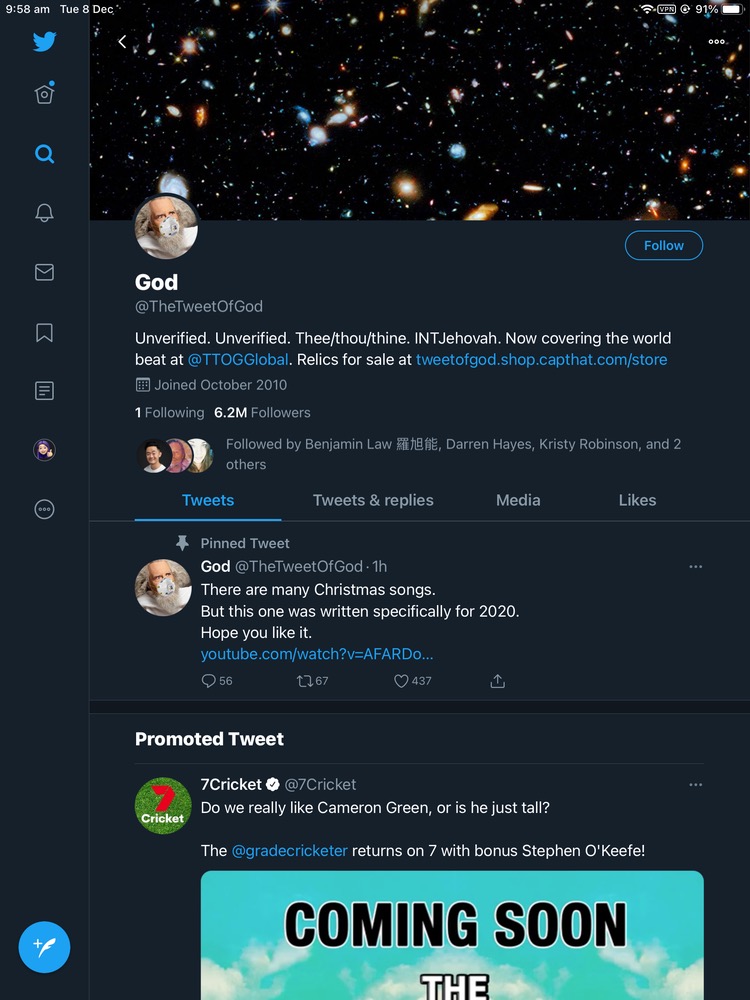This screenshot has height=1000, width=750.
Task: Open Messages envelope icon
Action: coord(44,272)
